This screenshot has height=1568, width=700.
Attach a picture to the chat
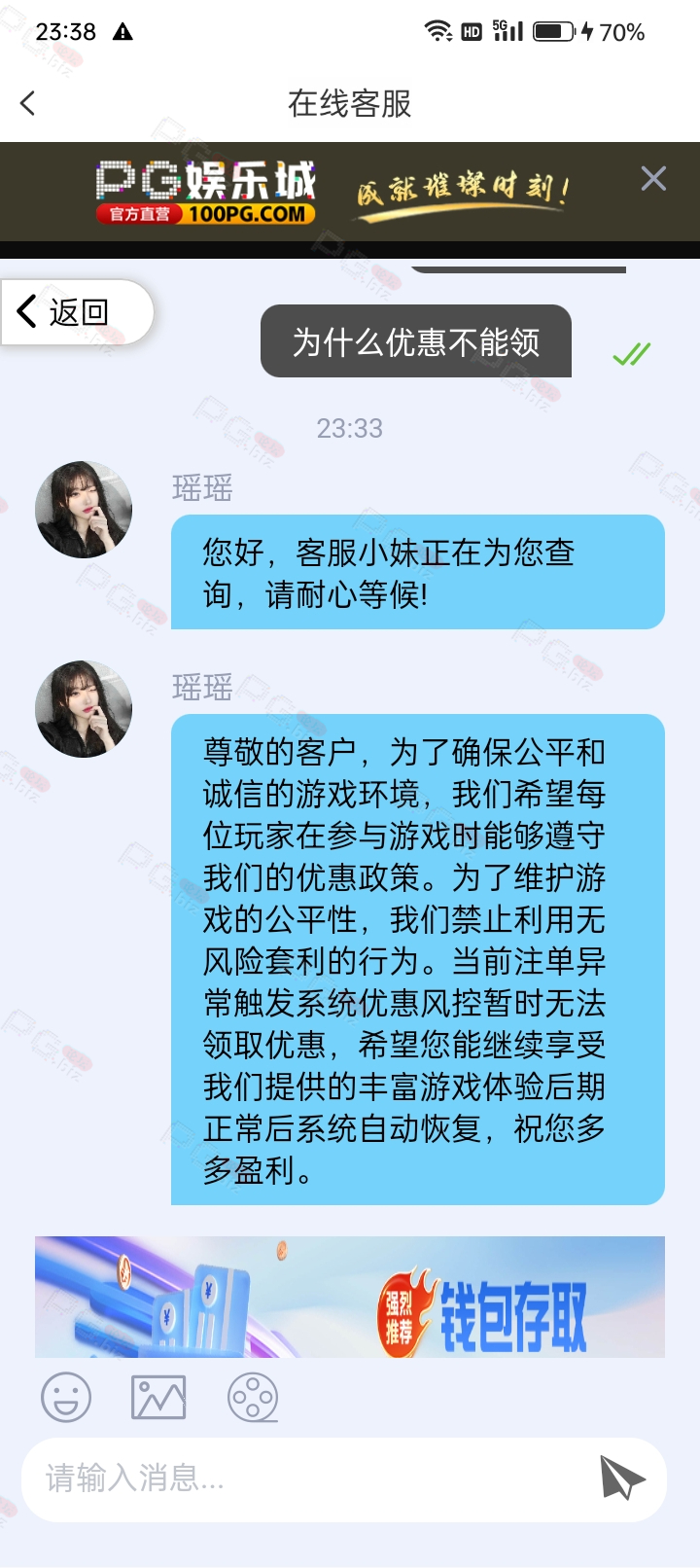click(x=158, y=1398)
